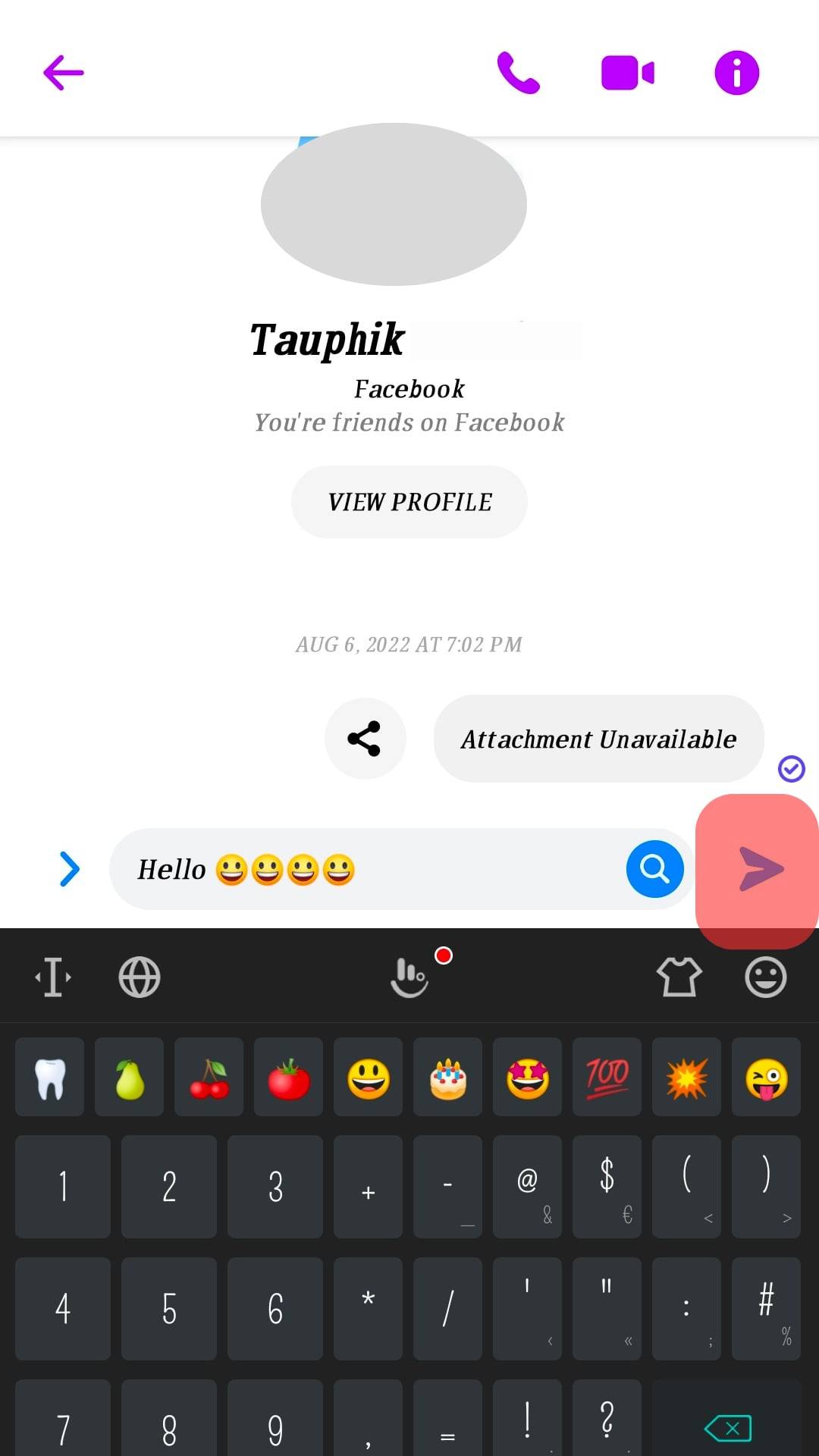Open conversation info details
819x1456 pixels.
[x=736, y=73]
